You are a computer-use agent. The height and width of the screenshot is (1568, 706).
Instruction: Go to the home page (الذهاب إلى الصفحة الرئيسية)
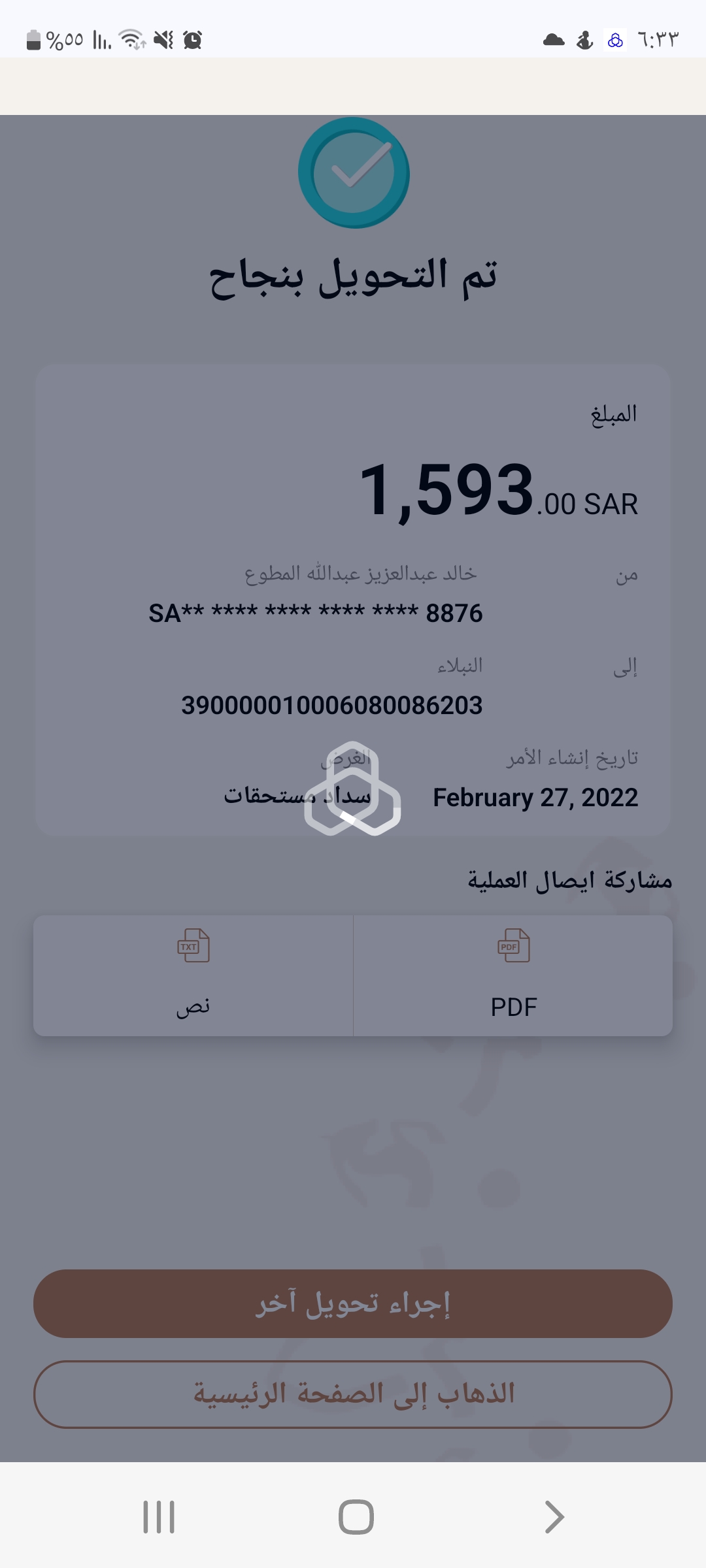[353, 1394]
